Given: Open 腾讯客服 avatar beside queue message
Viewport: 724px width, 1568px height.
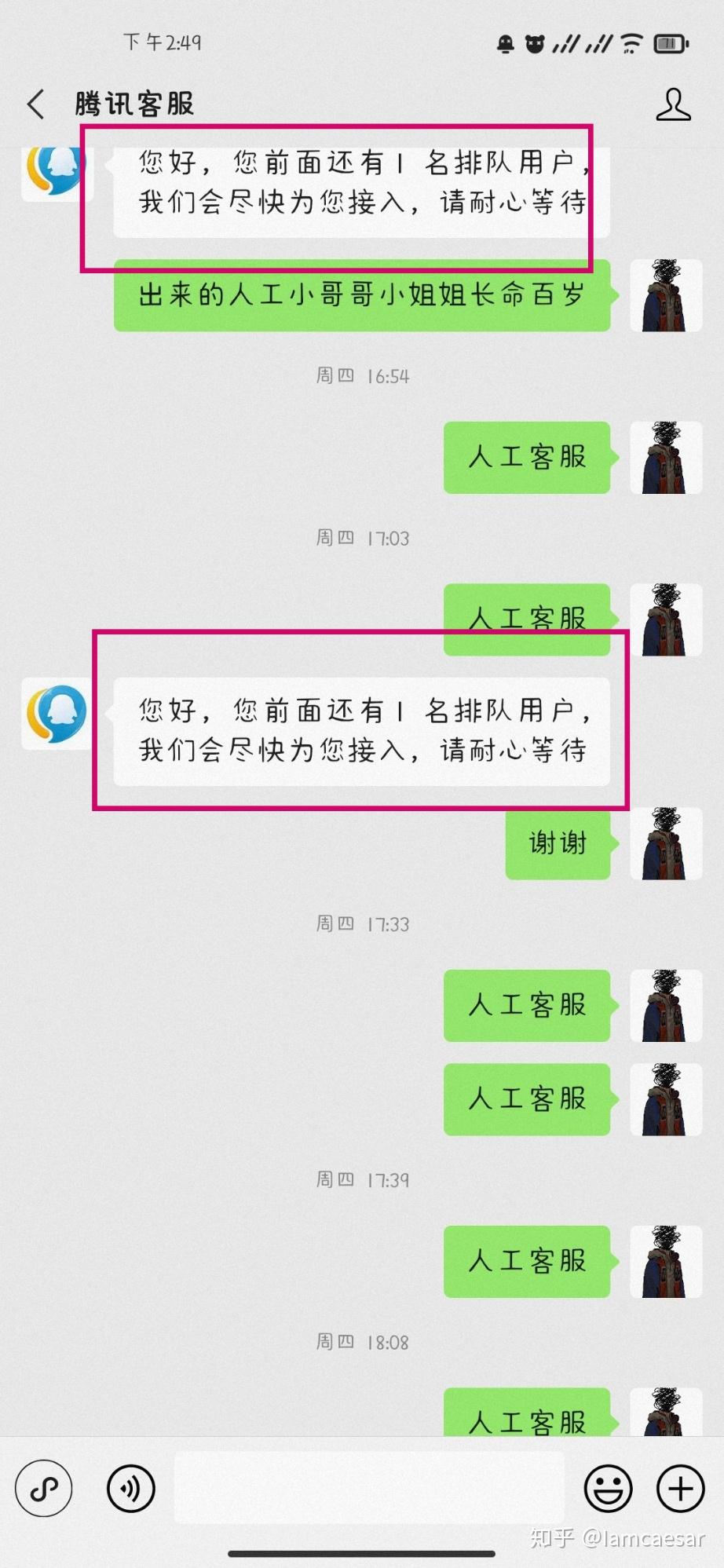Looking at the screenshot, I should pos(57,714).
